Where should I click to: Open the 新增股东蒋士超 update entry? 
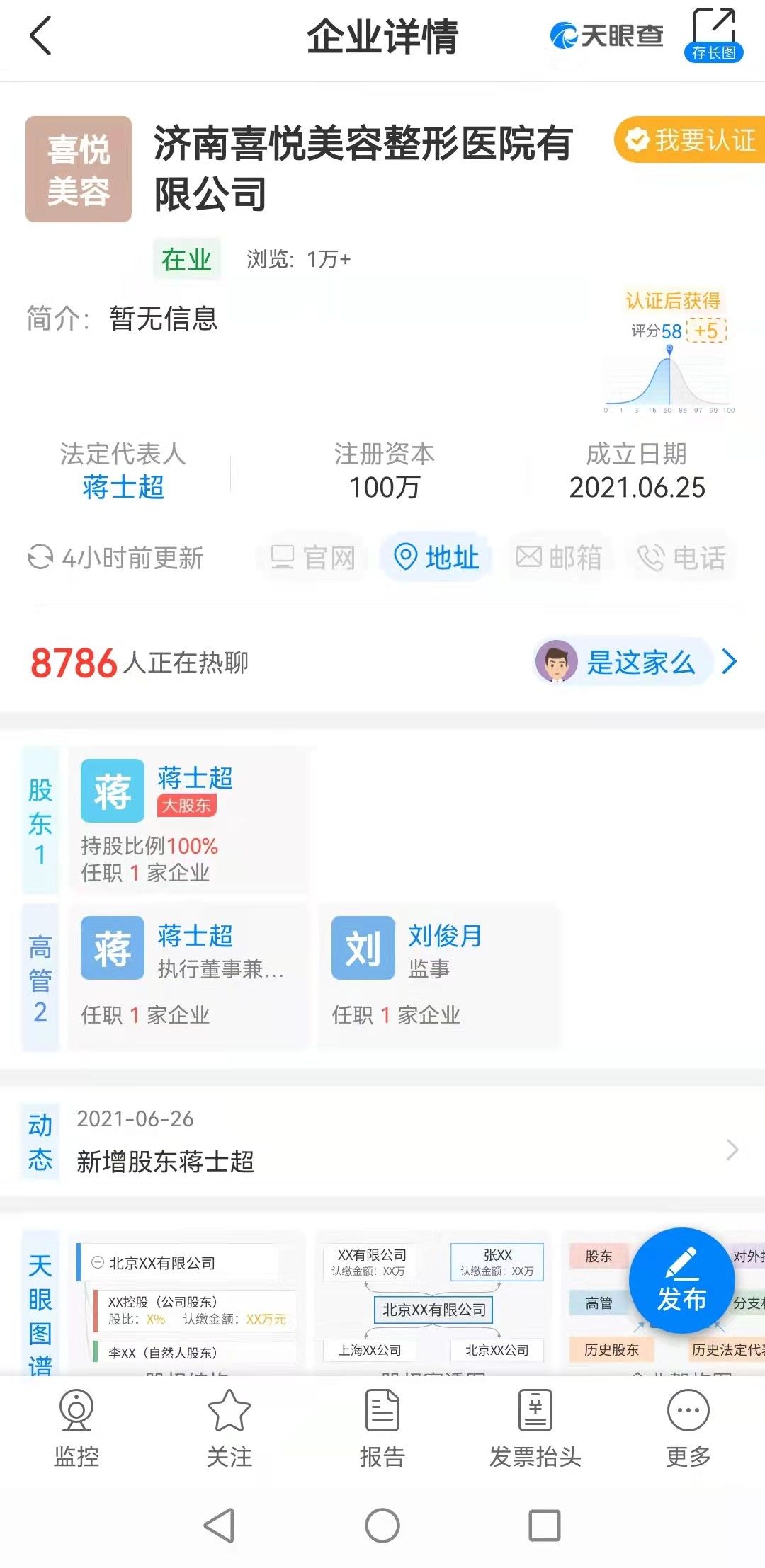click(382, 1141)
